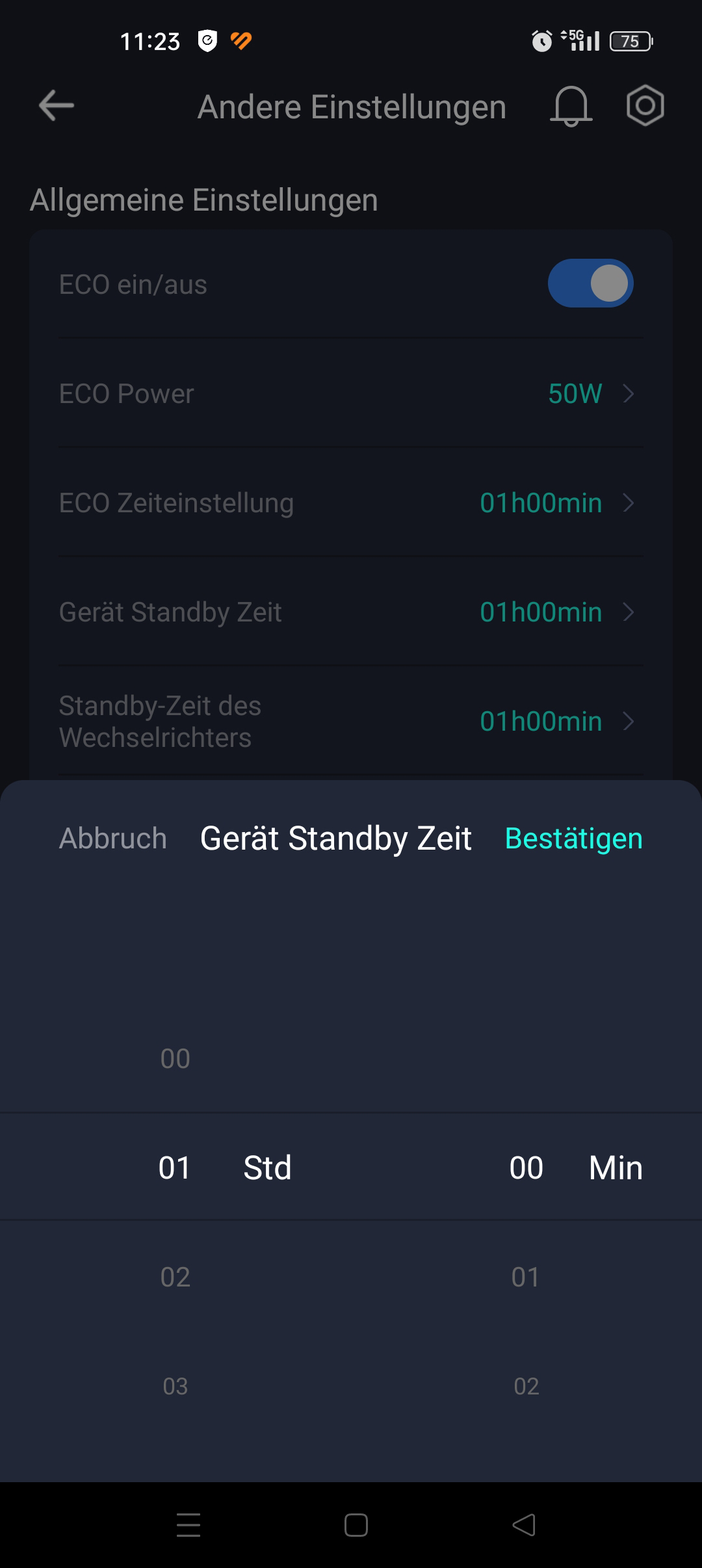Viewport: 702px width, 1568px height.
Task: Cancel with the Abbruch button
Action: pyautogui.click(x=113, y=839)
